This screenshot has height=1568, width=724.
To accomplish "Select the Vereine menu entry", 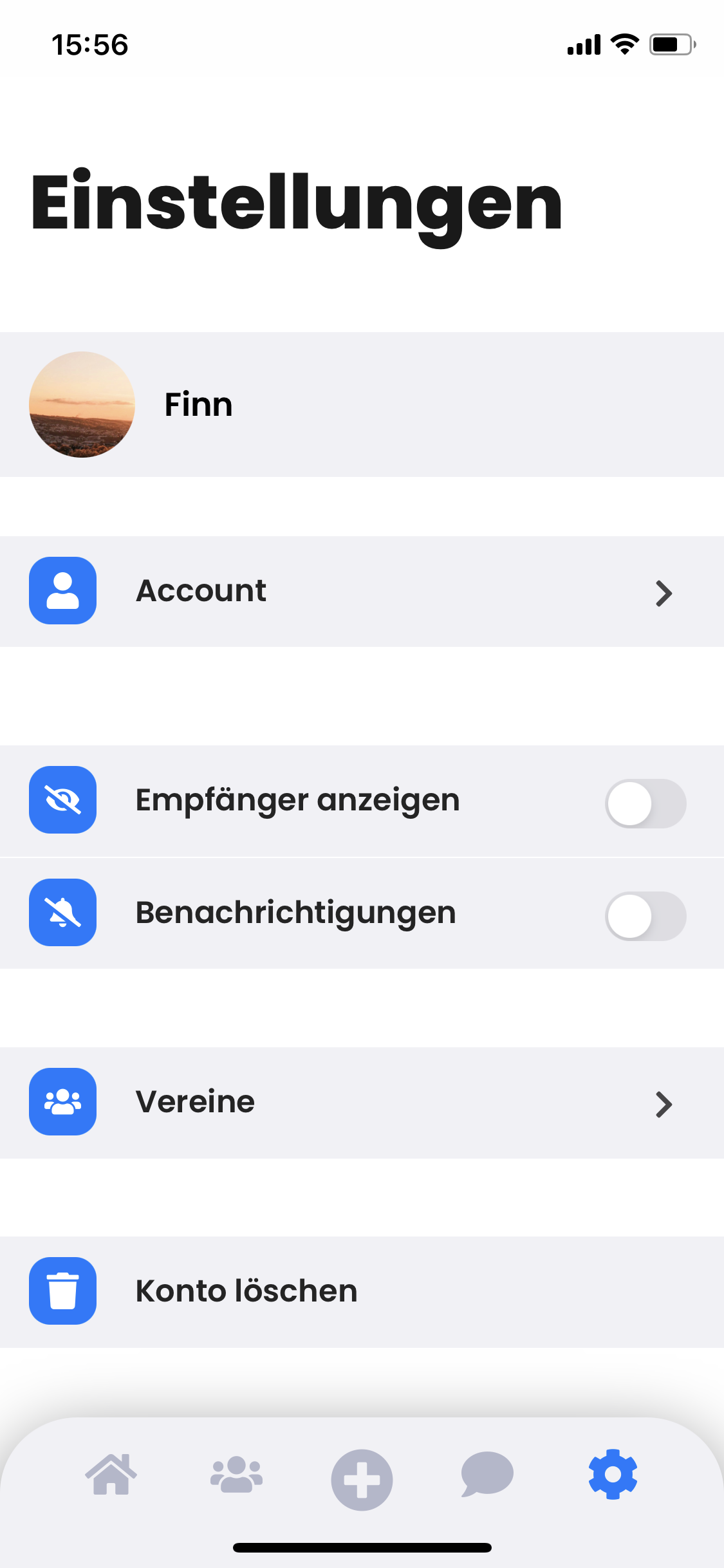I will pyautogui.click(x=194, y=1101).
